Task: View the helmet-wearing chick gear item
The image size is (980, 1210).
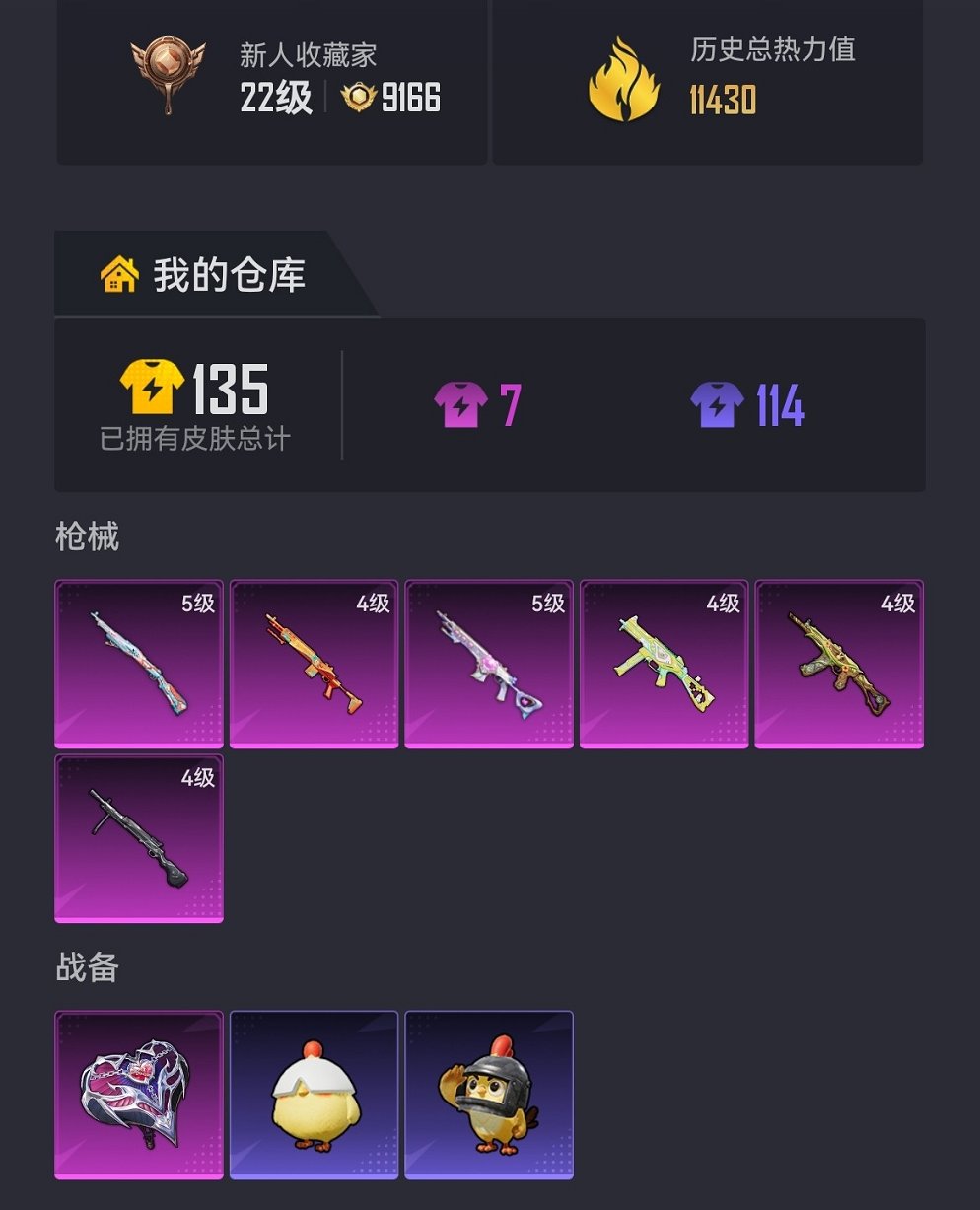Action: coord(489,1095)
